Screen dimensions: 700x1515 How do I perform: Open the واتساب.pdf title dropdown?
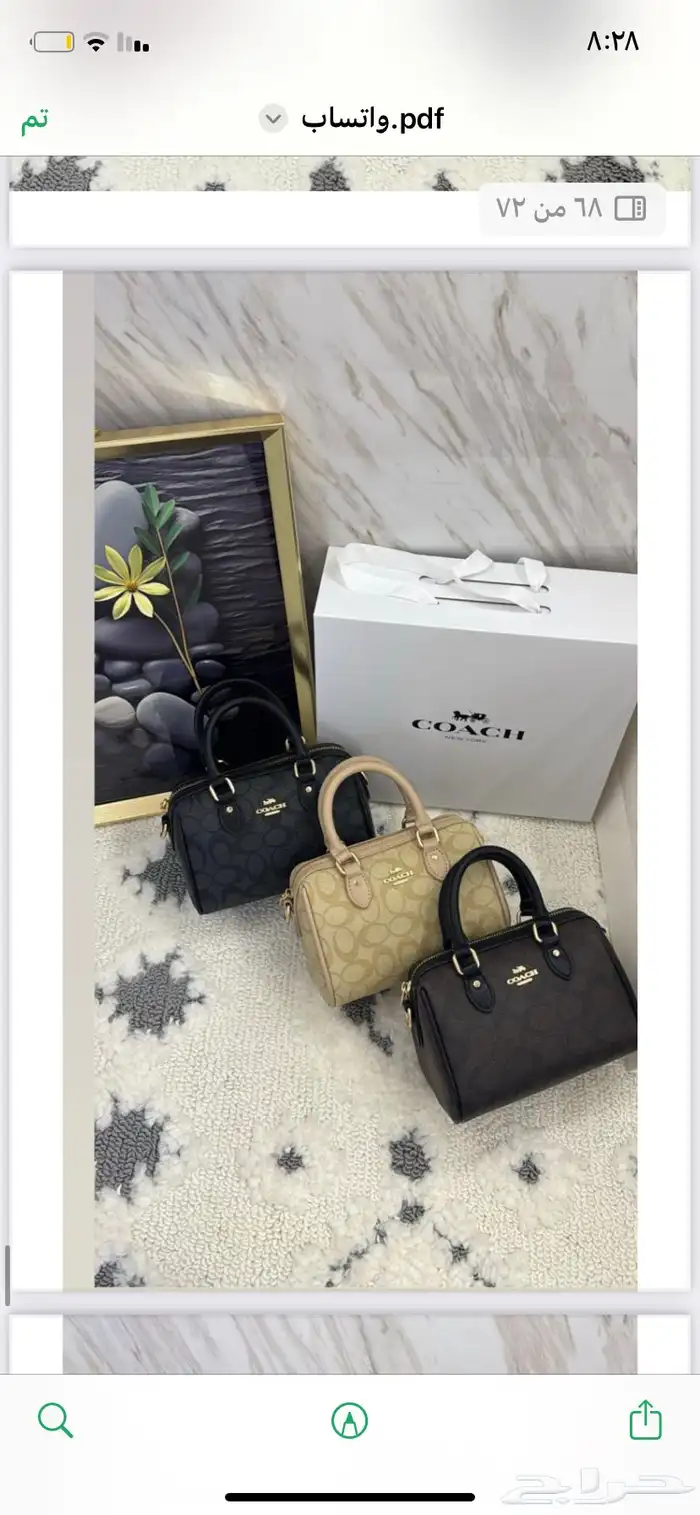pyautogui.click(x=274, y=120)
